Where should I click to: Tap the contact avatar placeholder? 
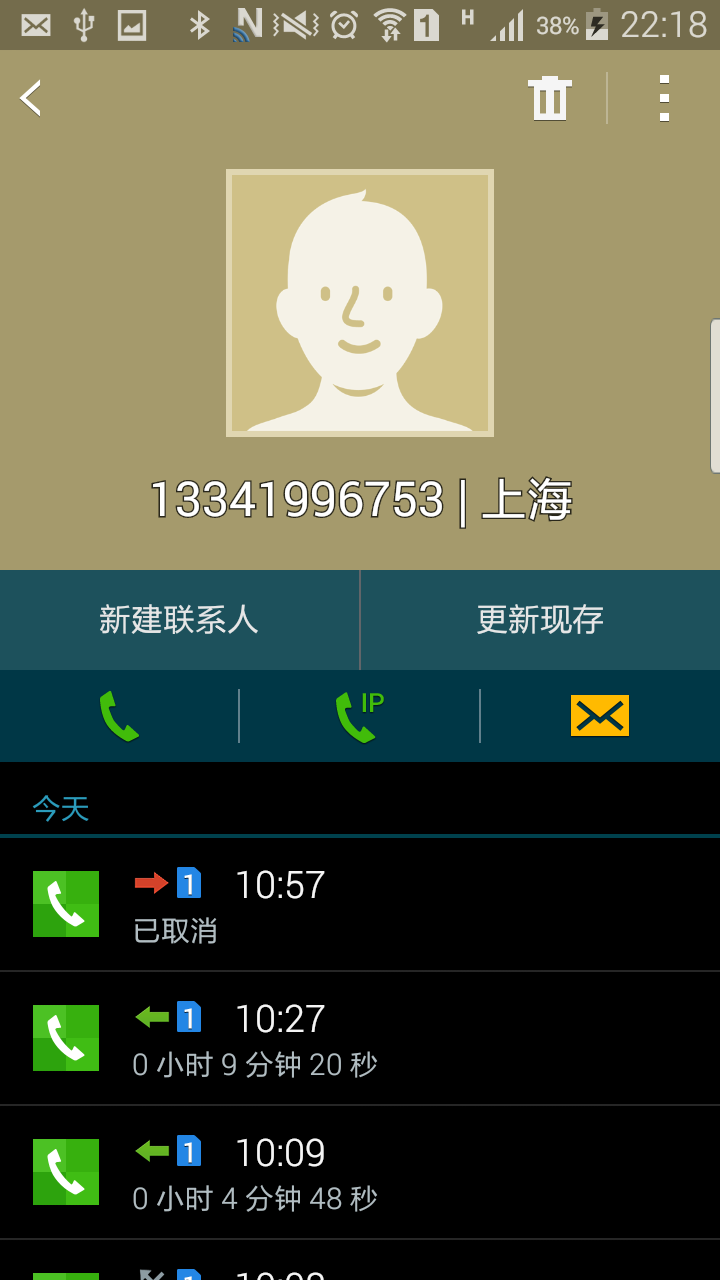coord(360,303)
